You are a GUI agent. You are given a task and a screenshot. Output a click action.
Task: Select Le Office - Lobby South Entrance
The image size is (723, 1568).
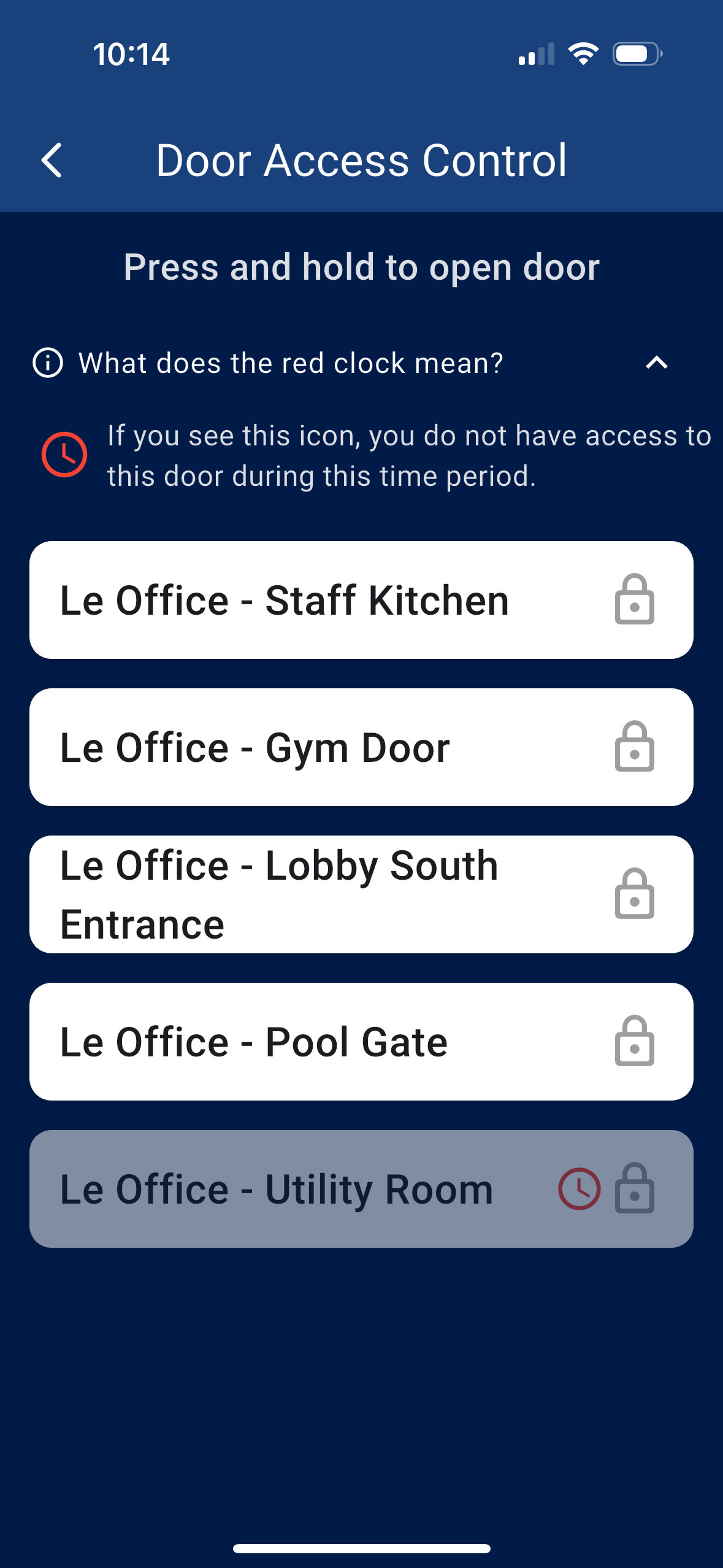(x=361, y=894)
